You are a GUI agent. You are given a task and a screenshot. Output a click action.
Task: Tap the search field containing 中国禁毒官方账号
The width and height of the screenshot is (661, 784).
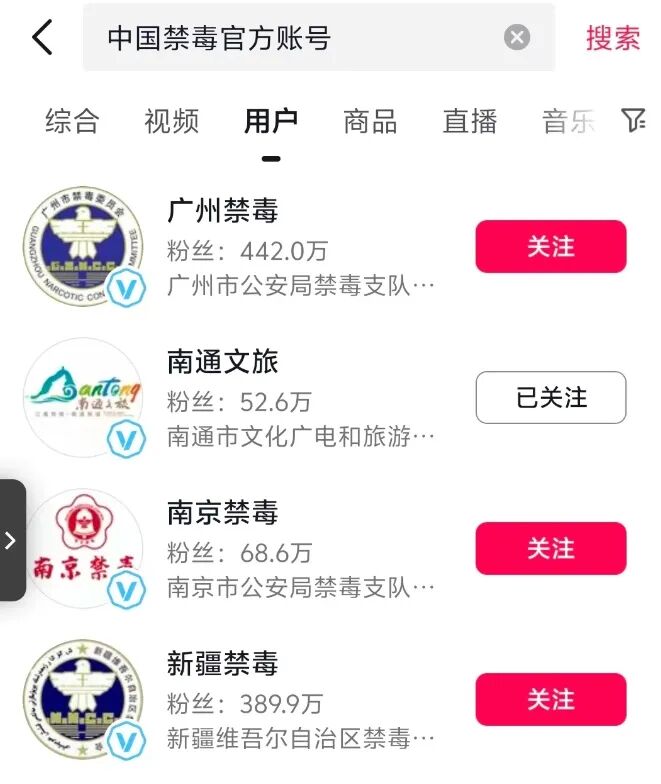tap(300, 38)
